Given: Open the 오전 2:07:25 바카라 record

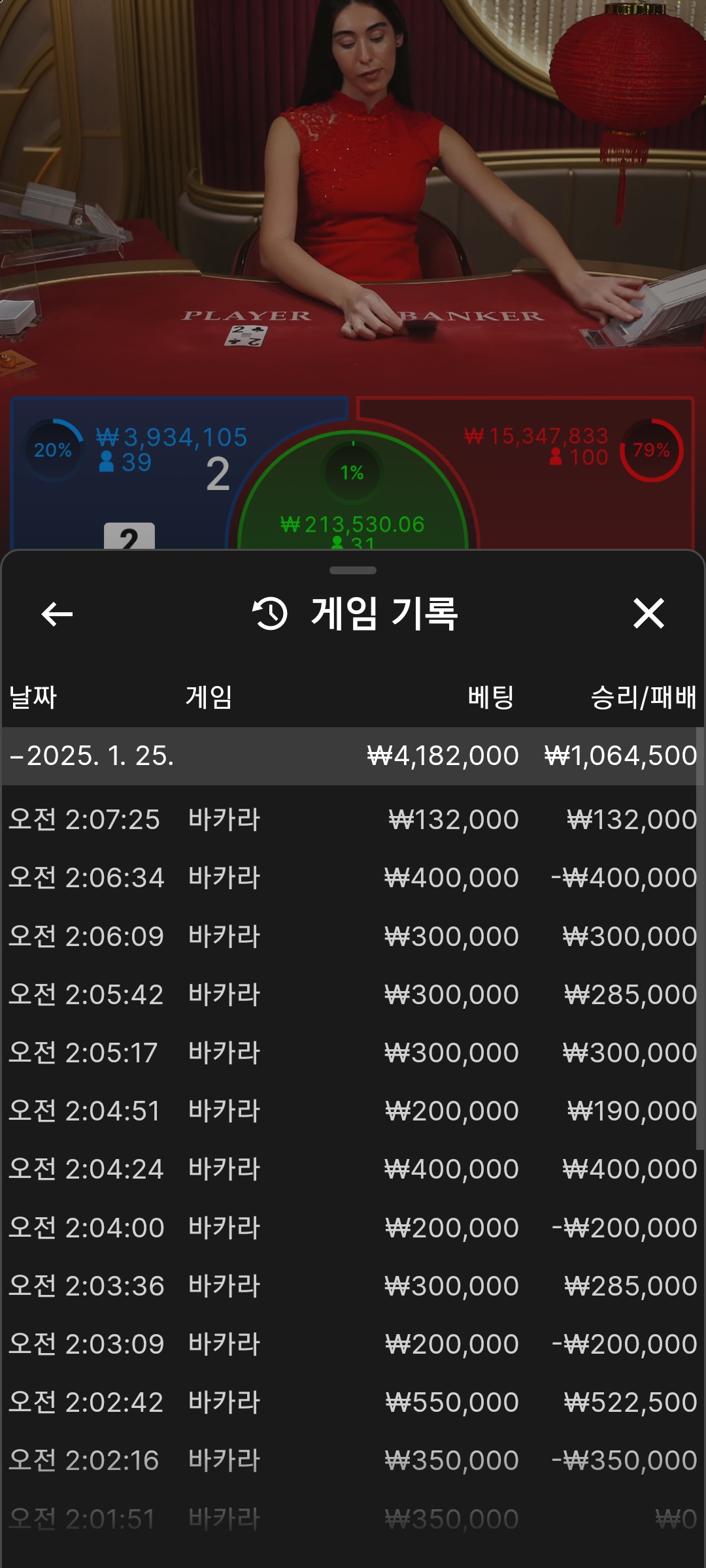Looking at the screenshot, I should (353, 819).
